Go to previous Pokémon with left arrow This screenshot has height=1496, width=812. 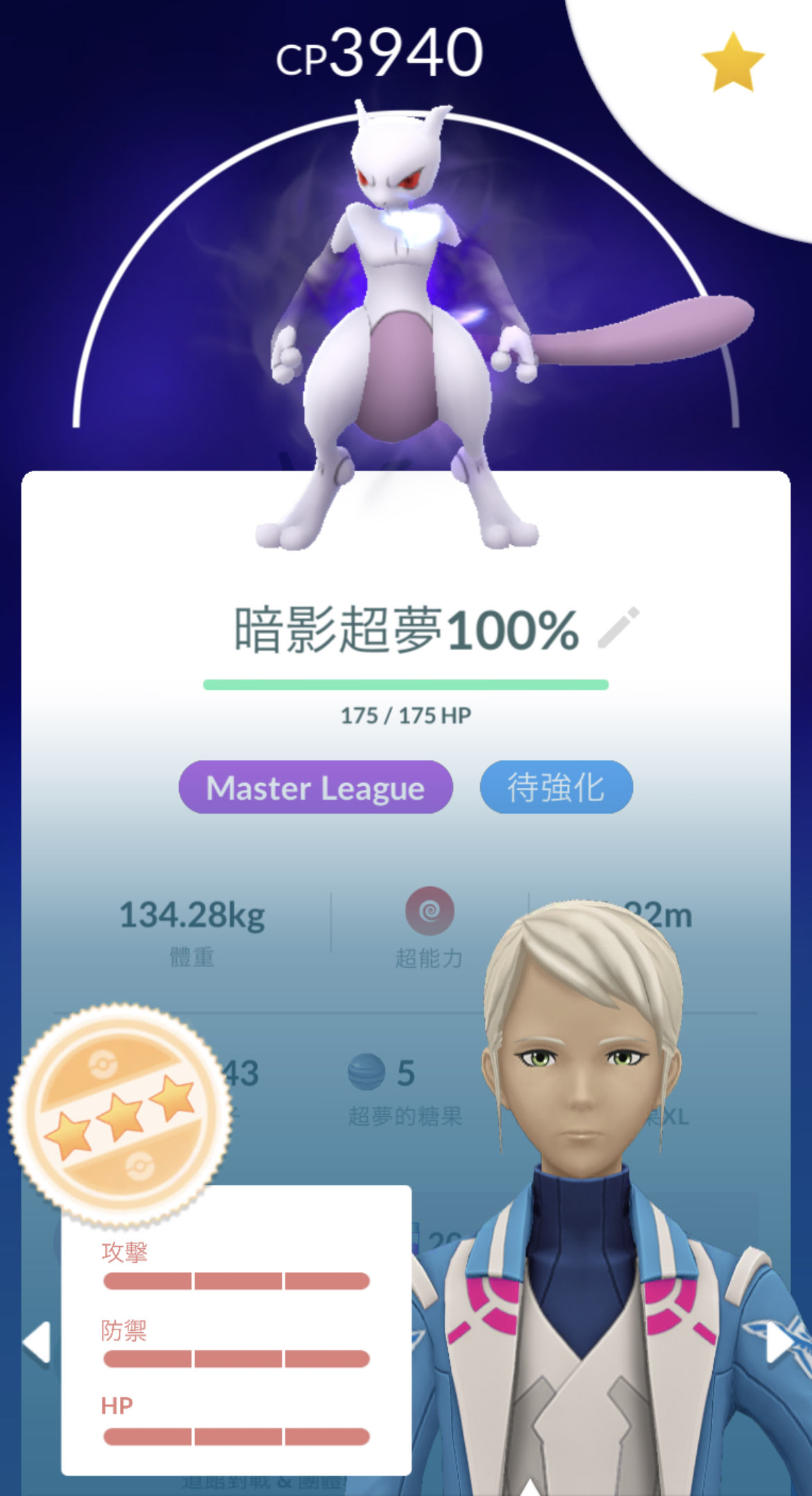(x=37, y=1342)
